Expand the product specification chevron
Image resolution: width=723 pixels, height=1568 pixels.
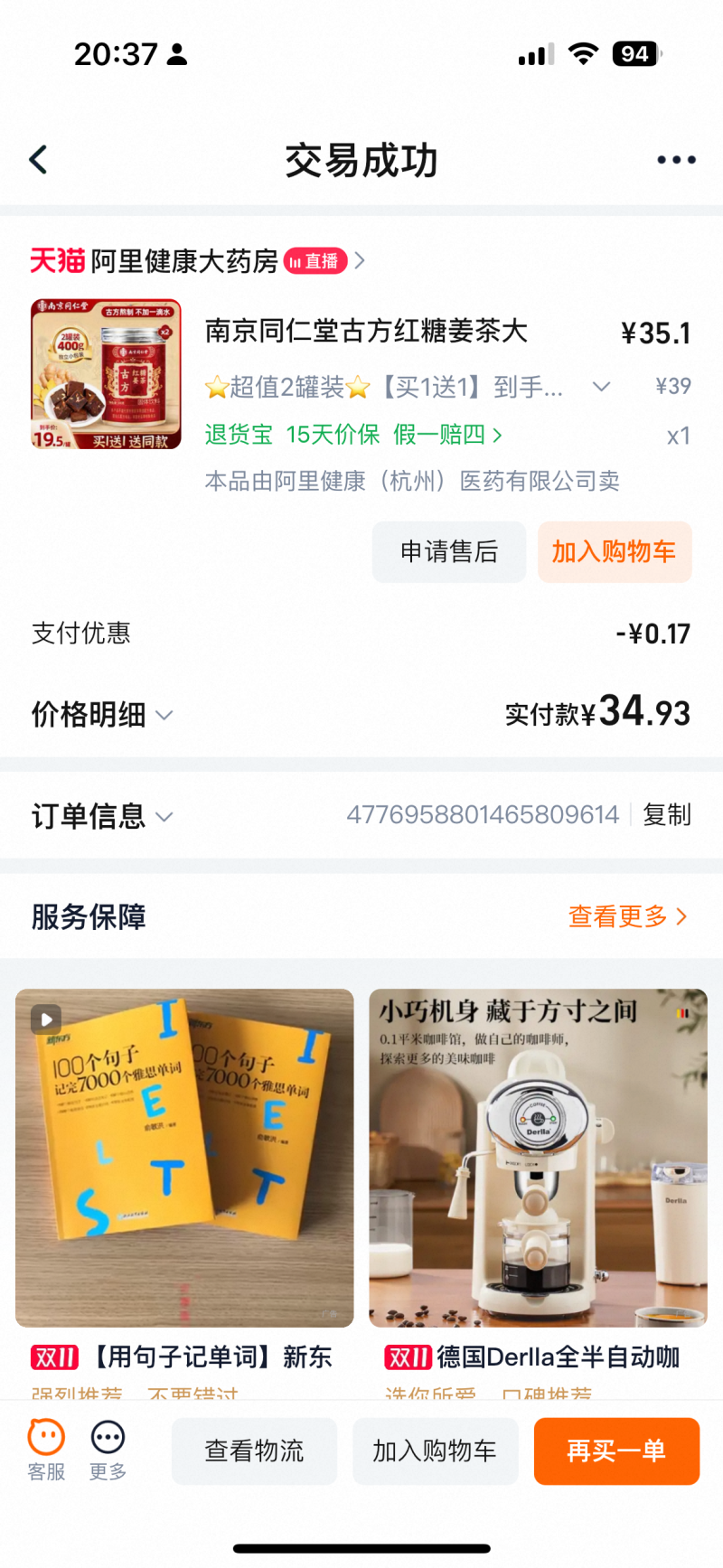[x=601, y=387]
